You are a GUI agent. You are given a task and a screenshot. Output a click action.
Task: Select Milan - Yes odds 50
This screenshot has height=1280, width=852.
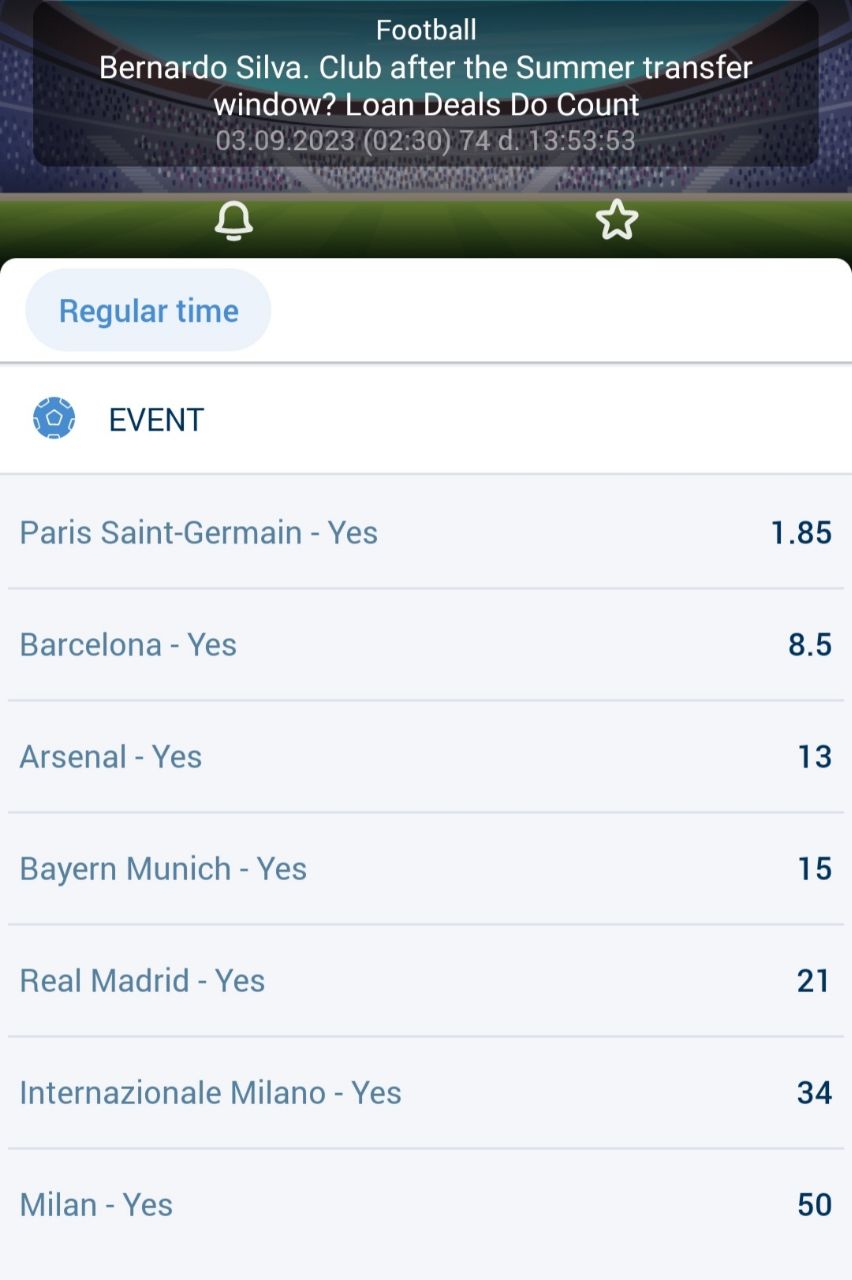pyautogui.click(x=426, y=1204)
